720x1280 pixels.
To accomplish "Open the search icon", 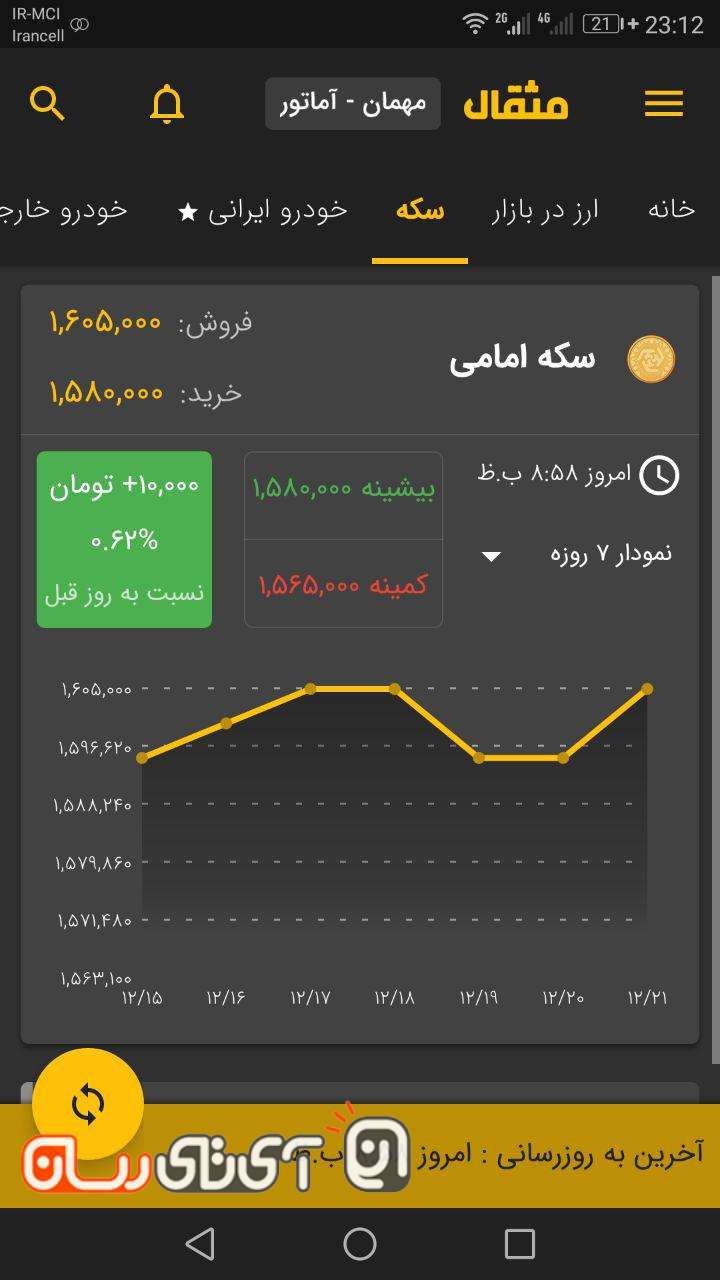I will pos(48,103).
